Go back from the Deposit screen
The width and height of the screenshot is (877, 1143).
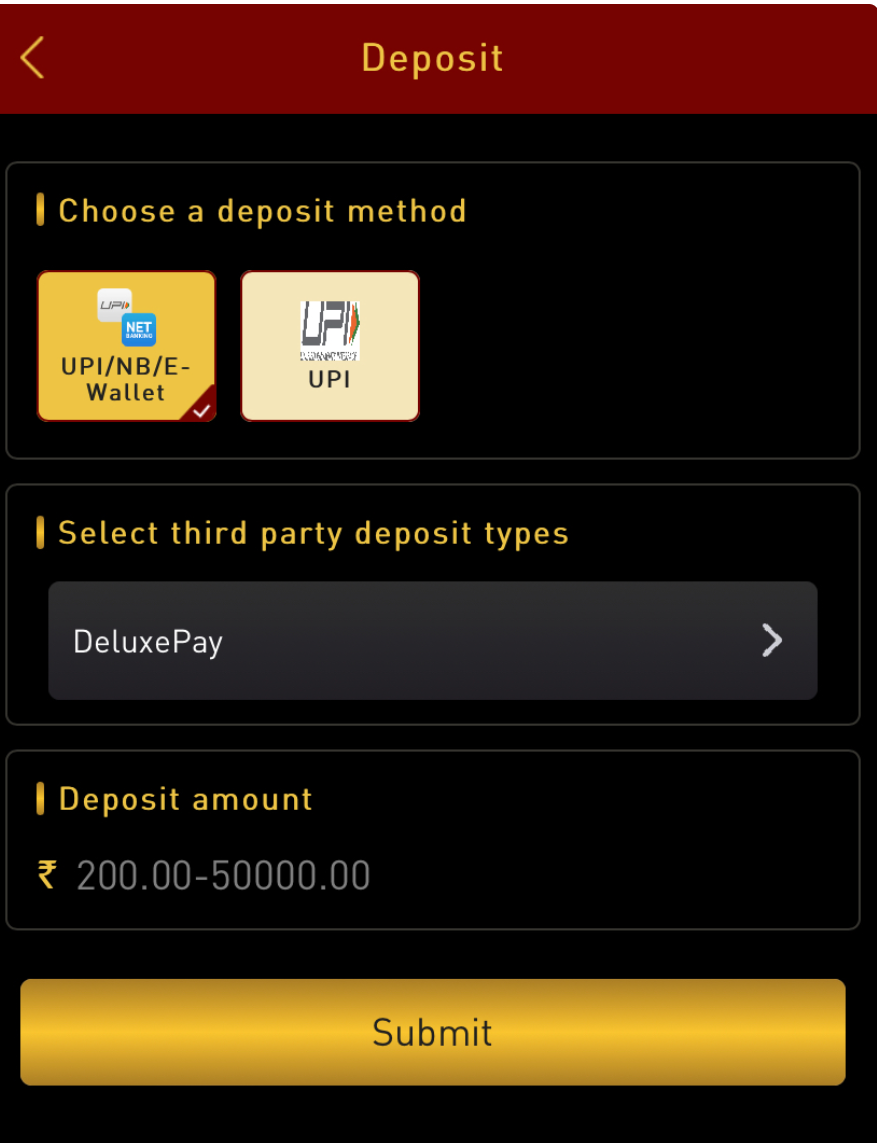click(x=33, y=58)
